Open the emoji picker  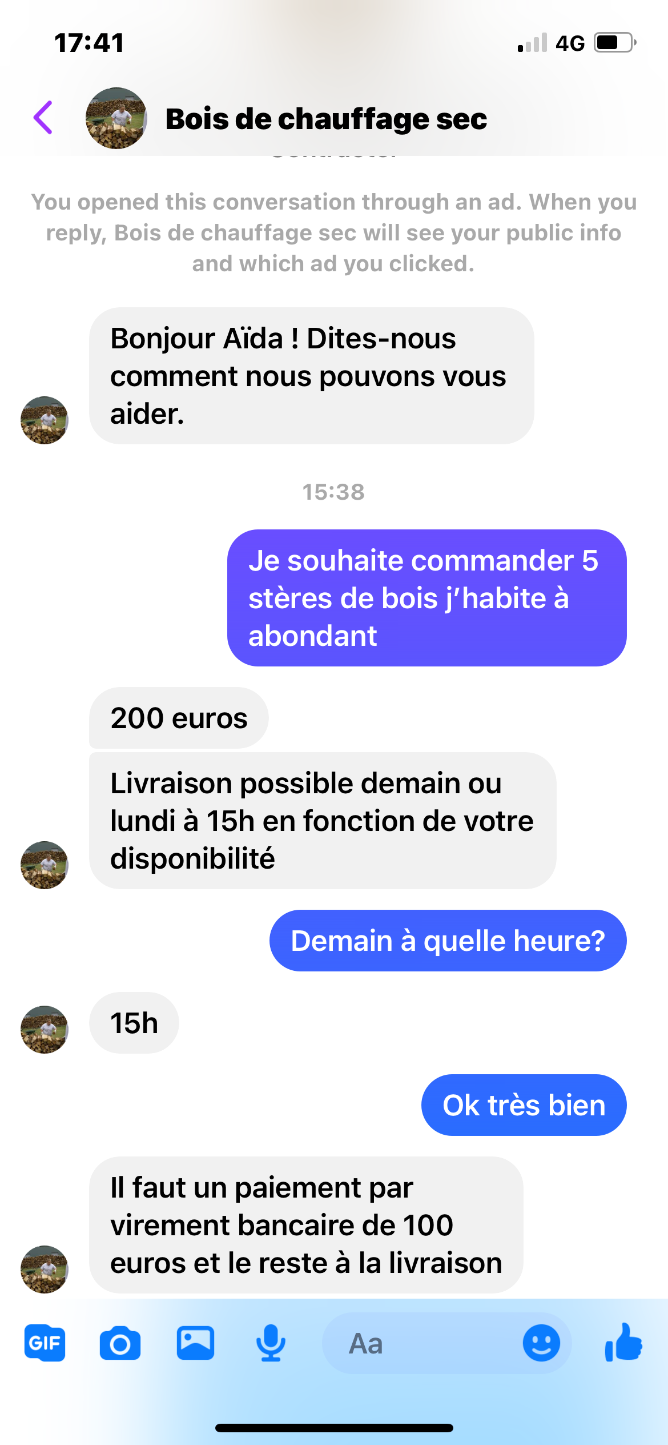541,1343
